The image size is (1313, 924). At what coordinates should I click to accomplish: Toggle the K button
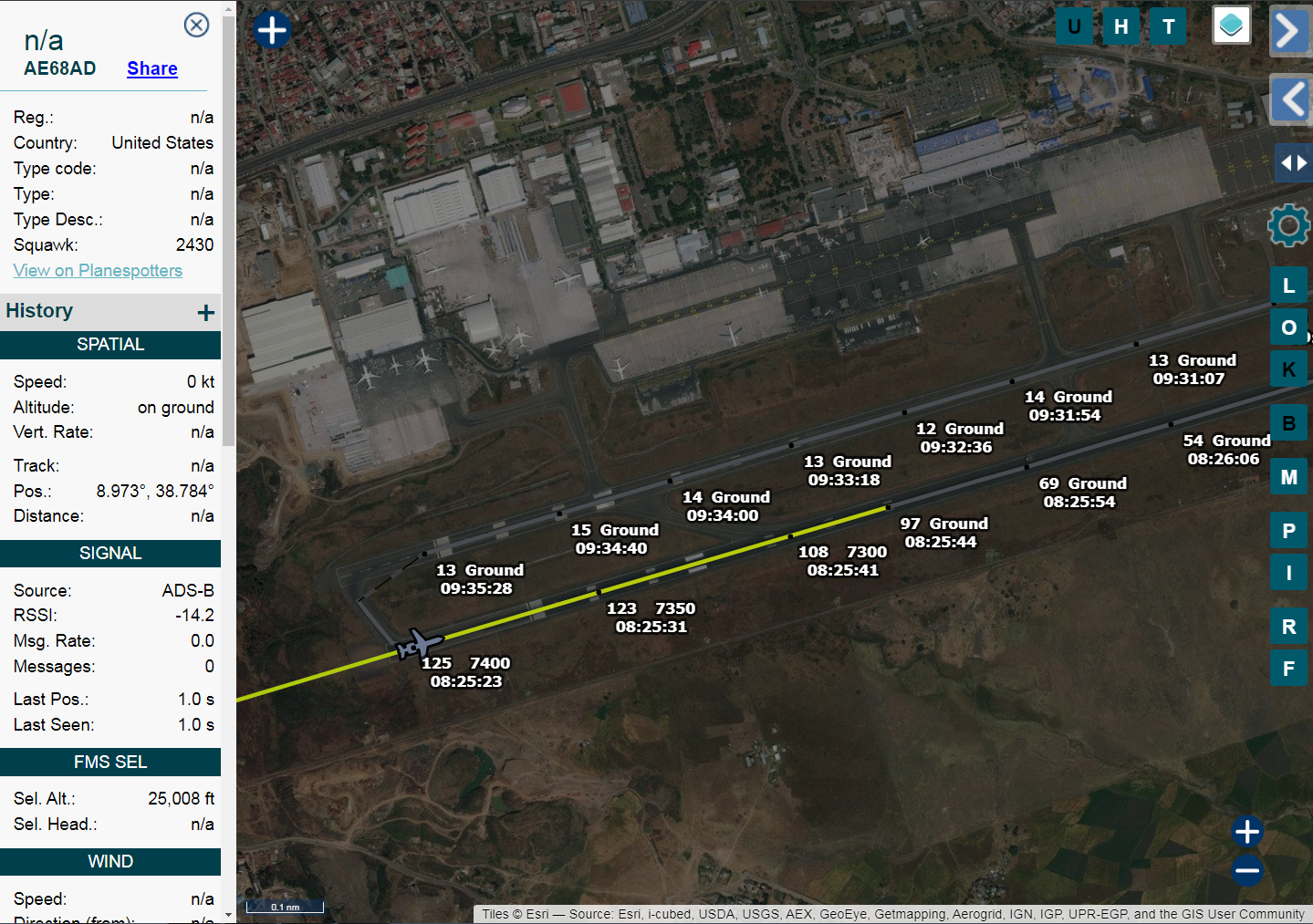point(1288,369)
